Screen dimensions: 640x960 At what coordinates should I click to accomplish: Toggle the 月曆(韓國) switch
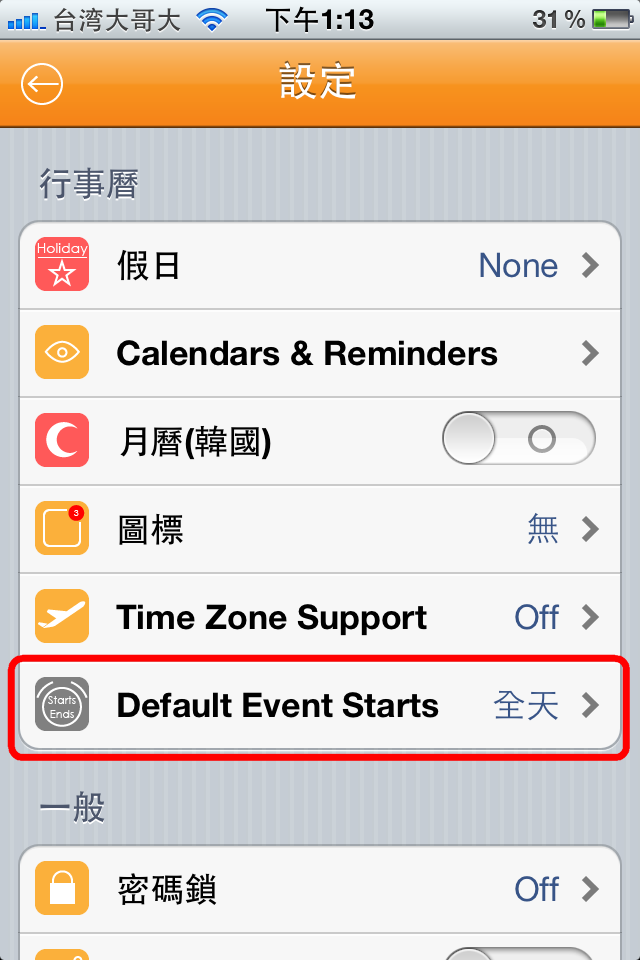point(518,440)
